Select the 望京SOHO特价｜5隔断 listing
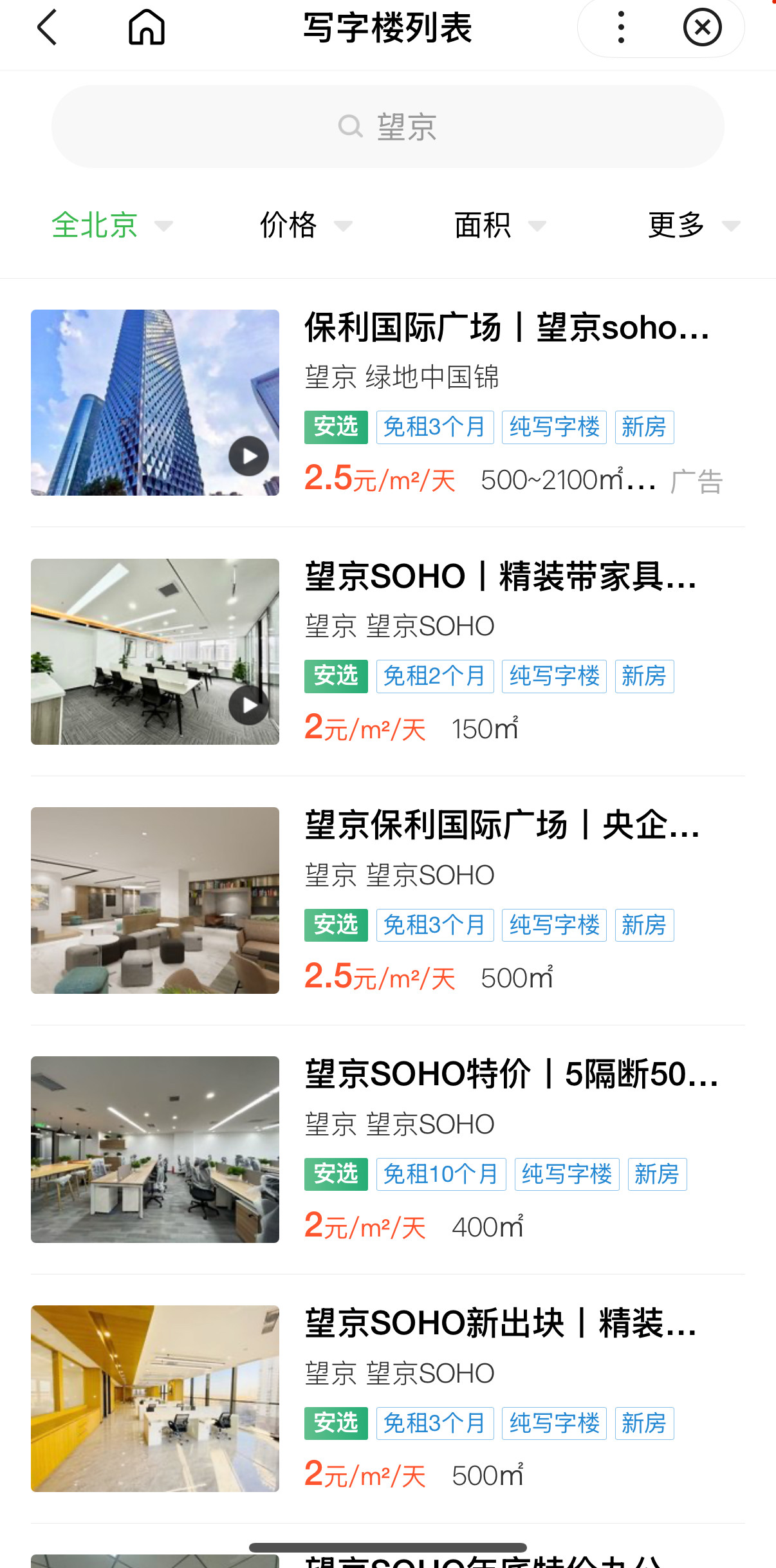The height and width of the screenshot is (1568, 776). (x=511, y=1075)
